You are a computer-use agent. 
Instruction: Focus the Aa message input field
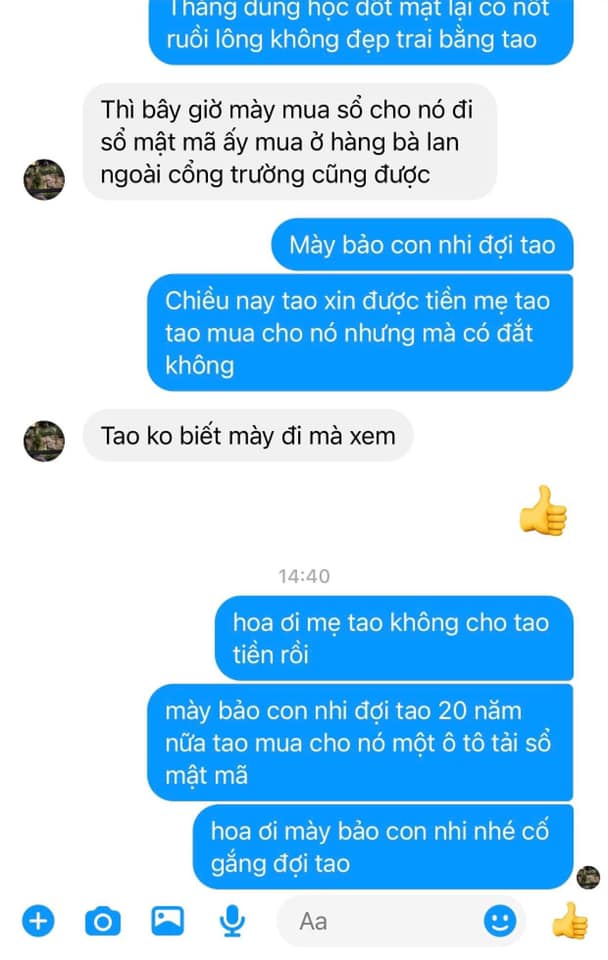pos(380,921)
